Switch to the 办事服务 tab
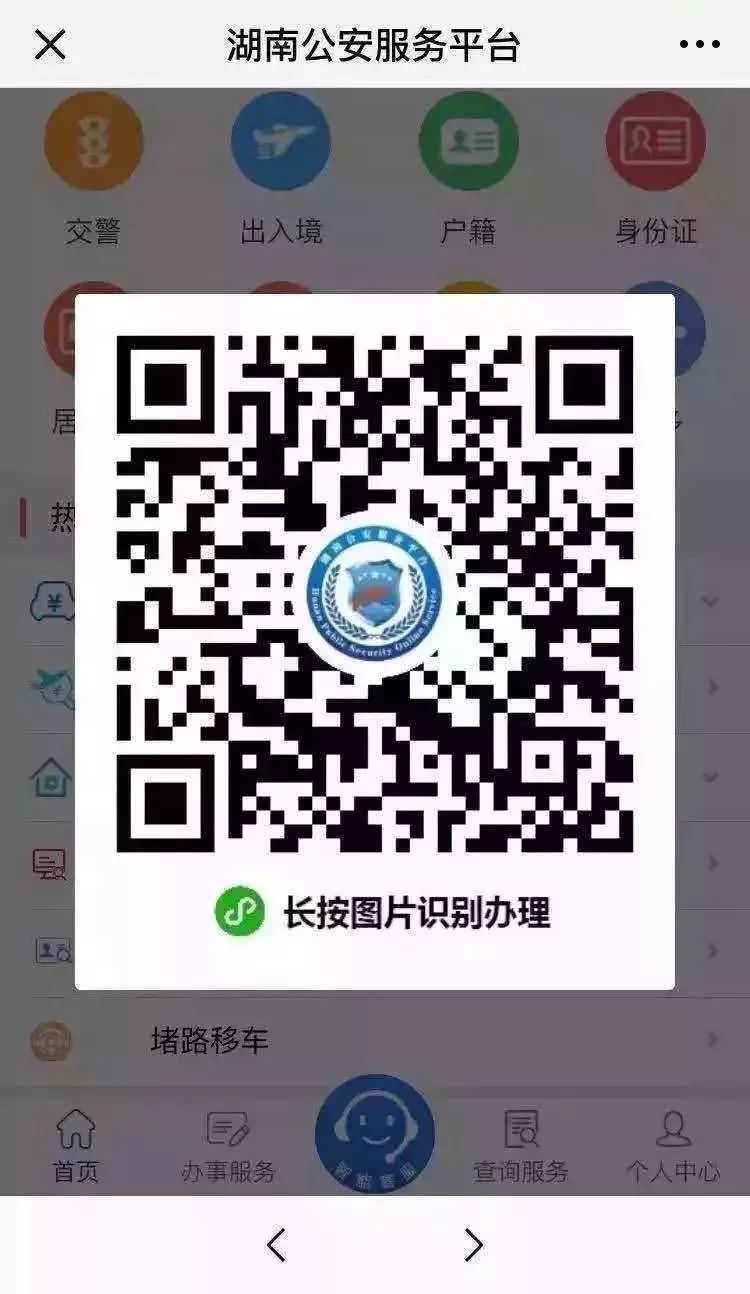The width and height of the screenshot is (750, 1294). tap(228, 1146)
